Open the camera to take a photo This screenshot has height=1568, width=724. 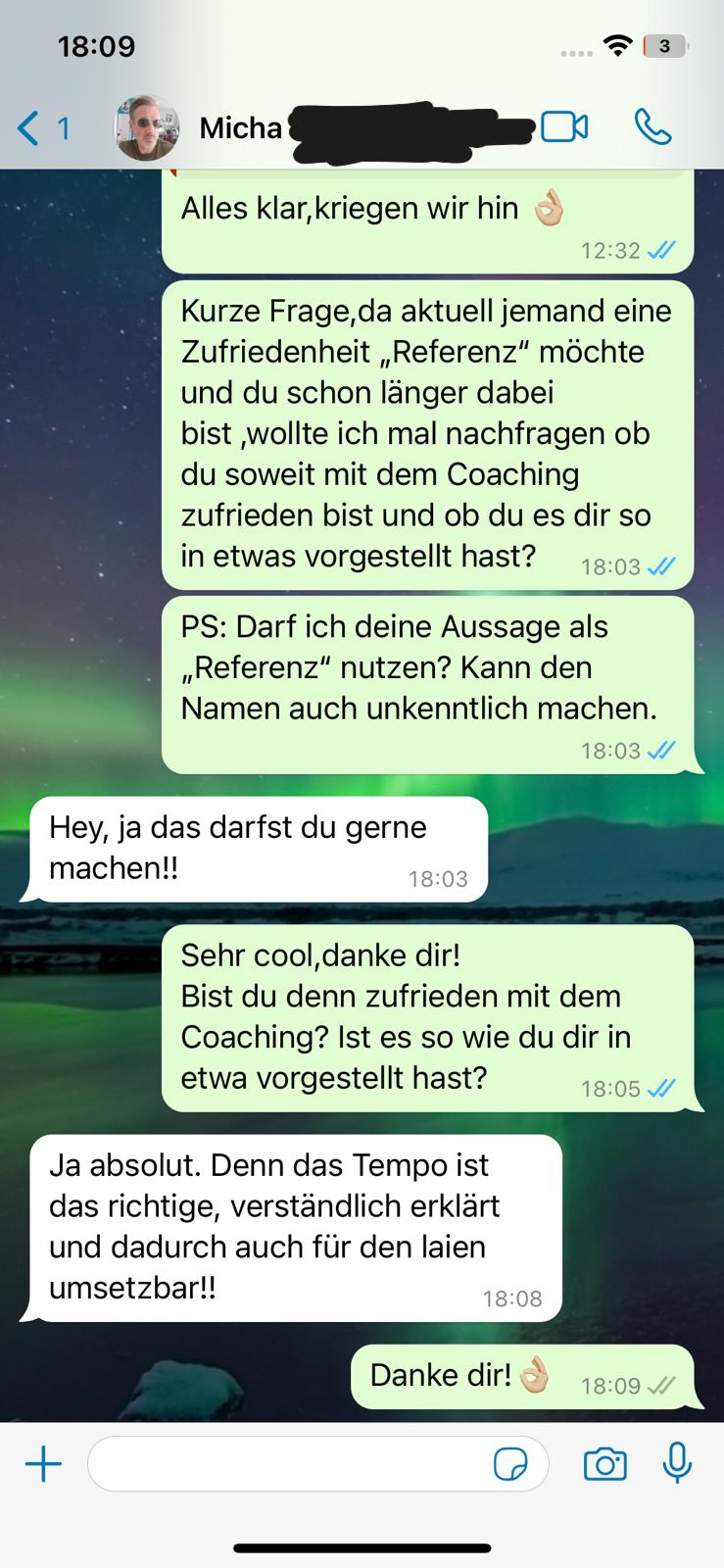604,1465
